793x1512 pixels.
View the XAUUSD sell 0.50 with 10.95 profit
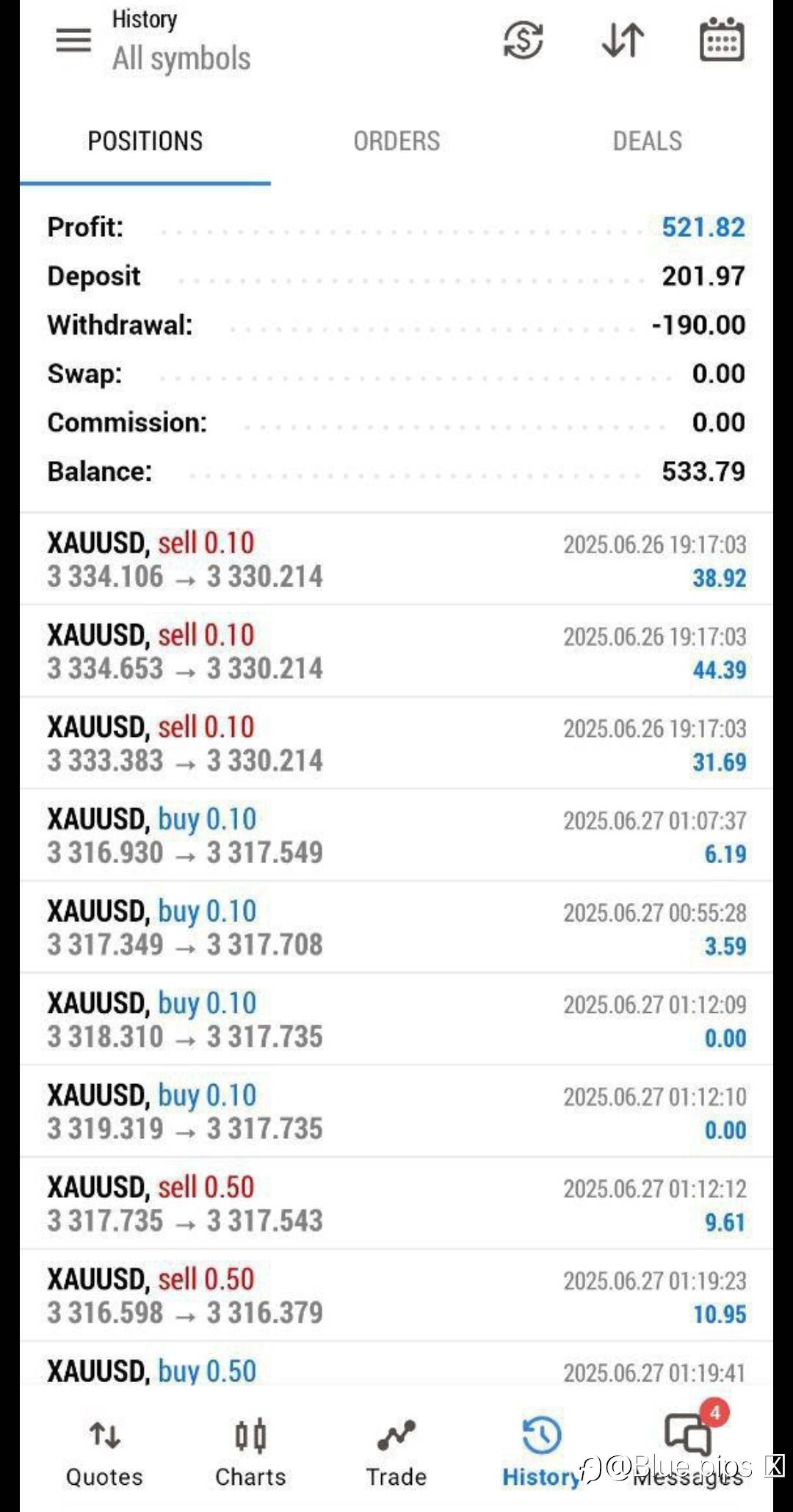(396, 1295)
